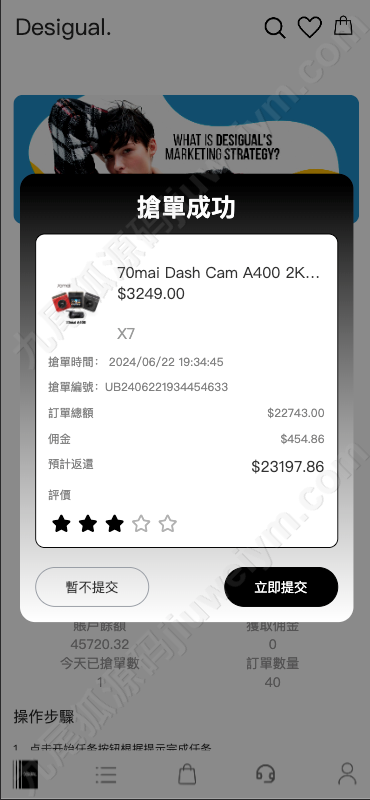370x800 pixels.
Task: Open the search magnifier icon
Action: [x=275, y=28]
